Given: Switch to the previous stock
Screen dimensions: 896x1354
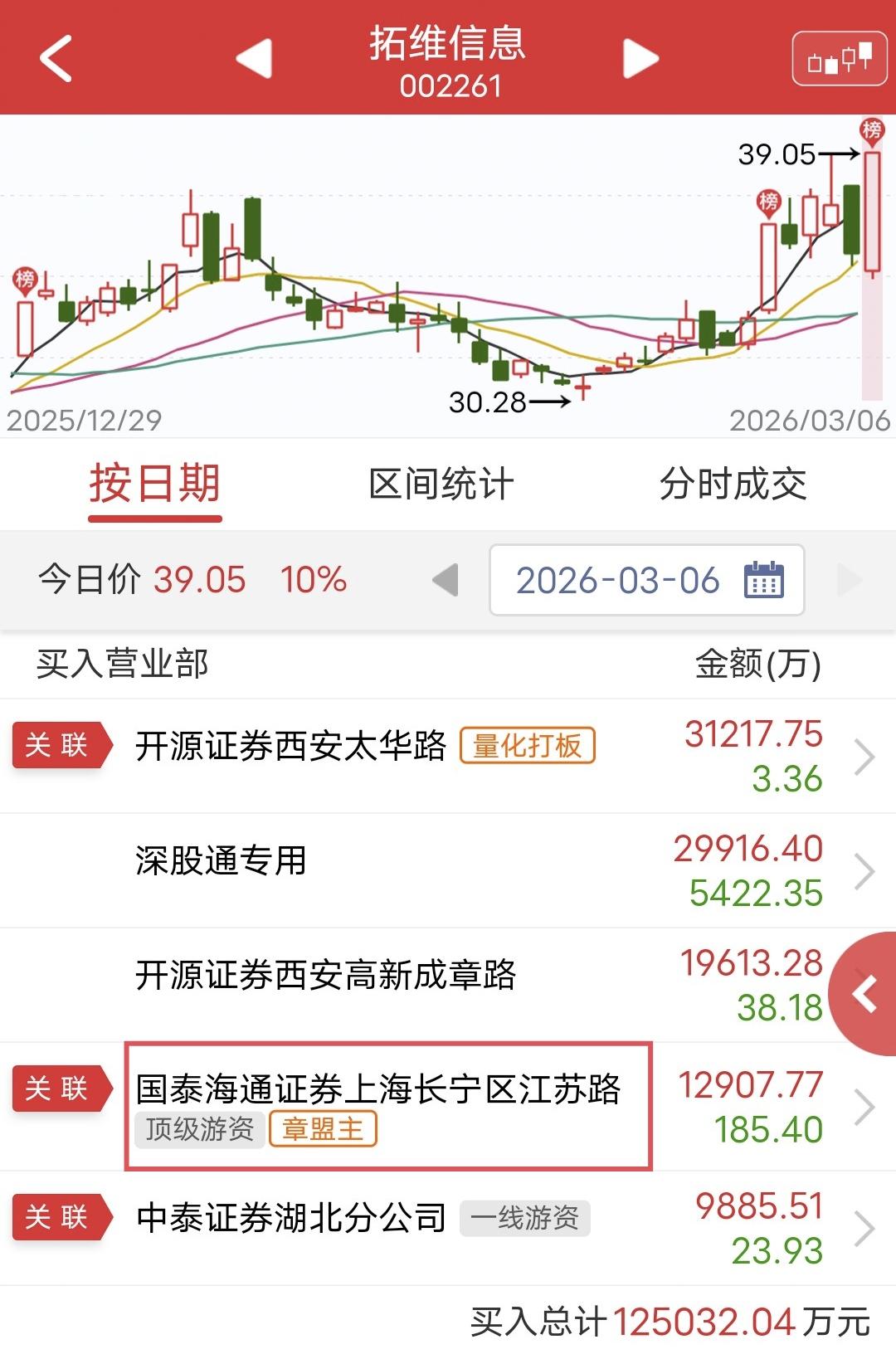Looking at the screenshot, I should point(254,58).
